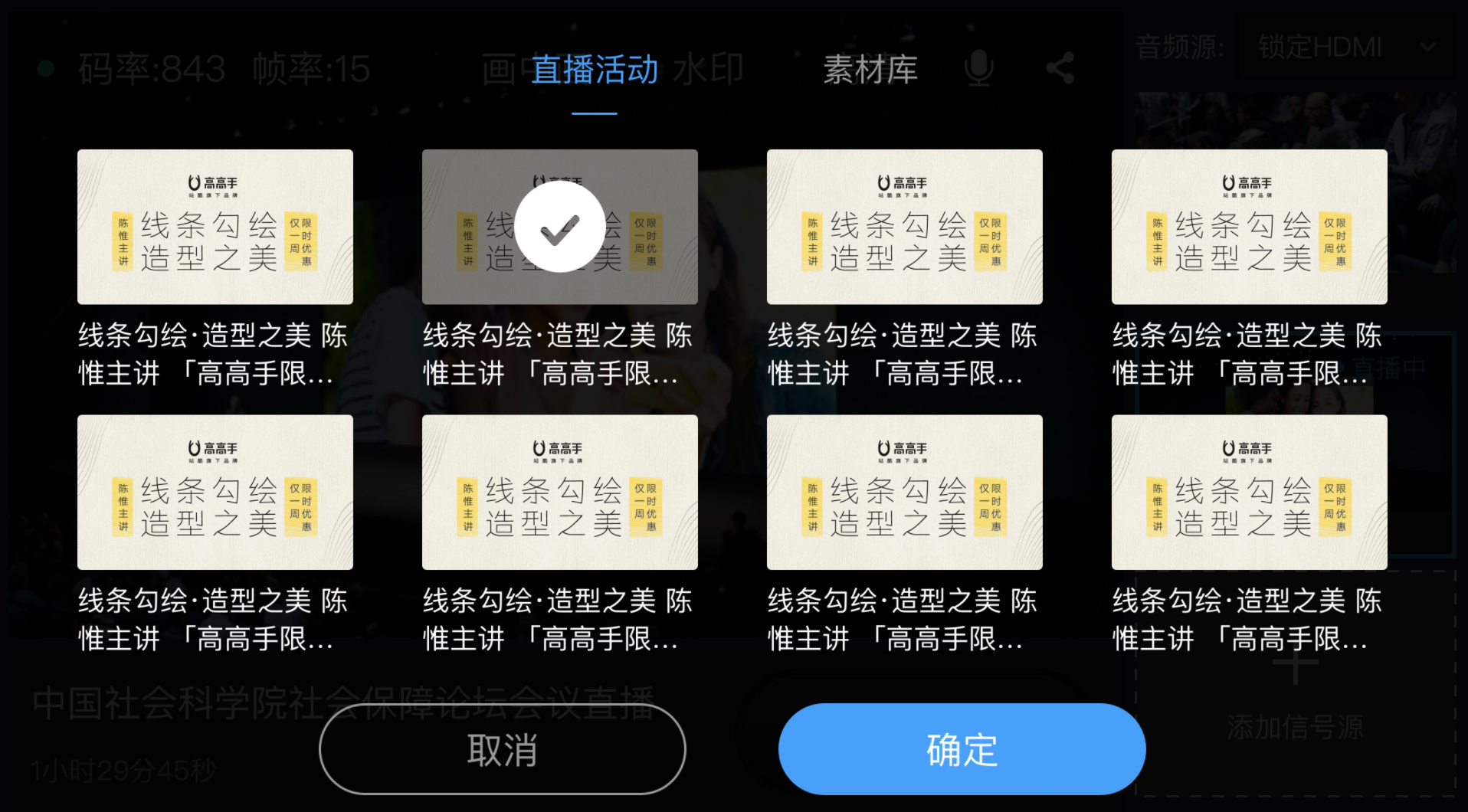This screenshot has height=812, width=1468.
Task: Confirm selection with 确定 button
Action: pos(962,749)
